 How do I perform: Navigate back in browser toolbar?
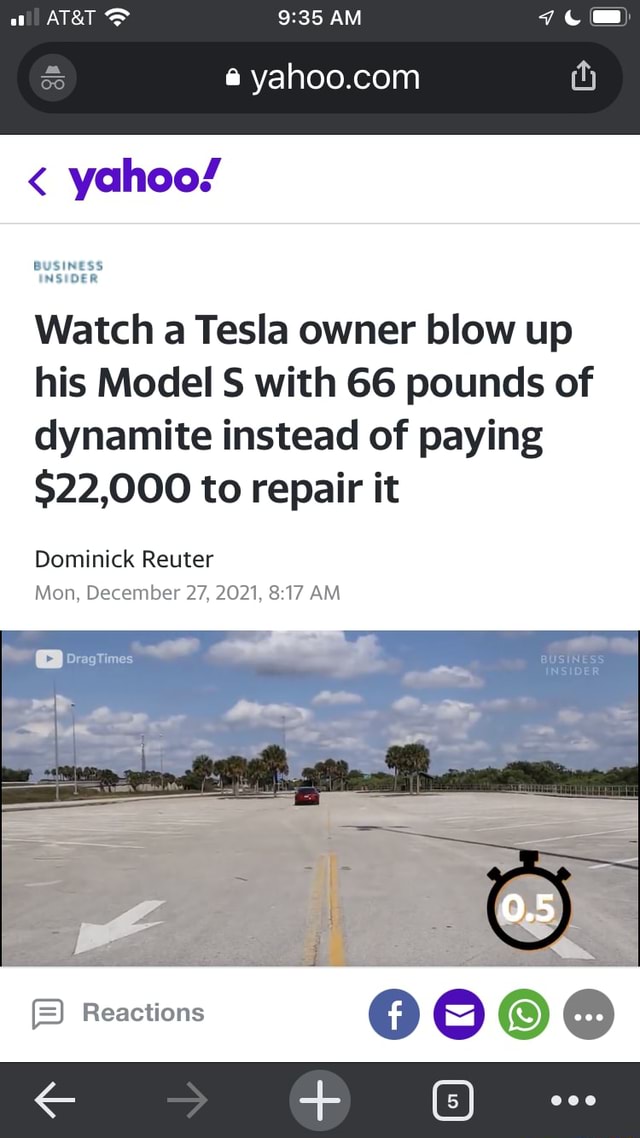point(54,1100)
